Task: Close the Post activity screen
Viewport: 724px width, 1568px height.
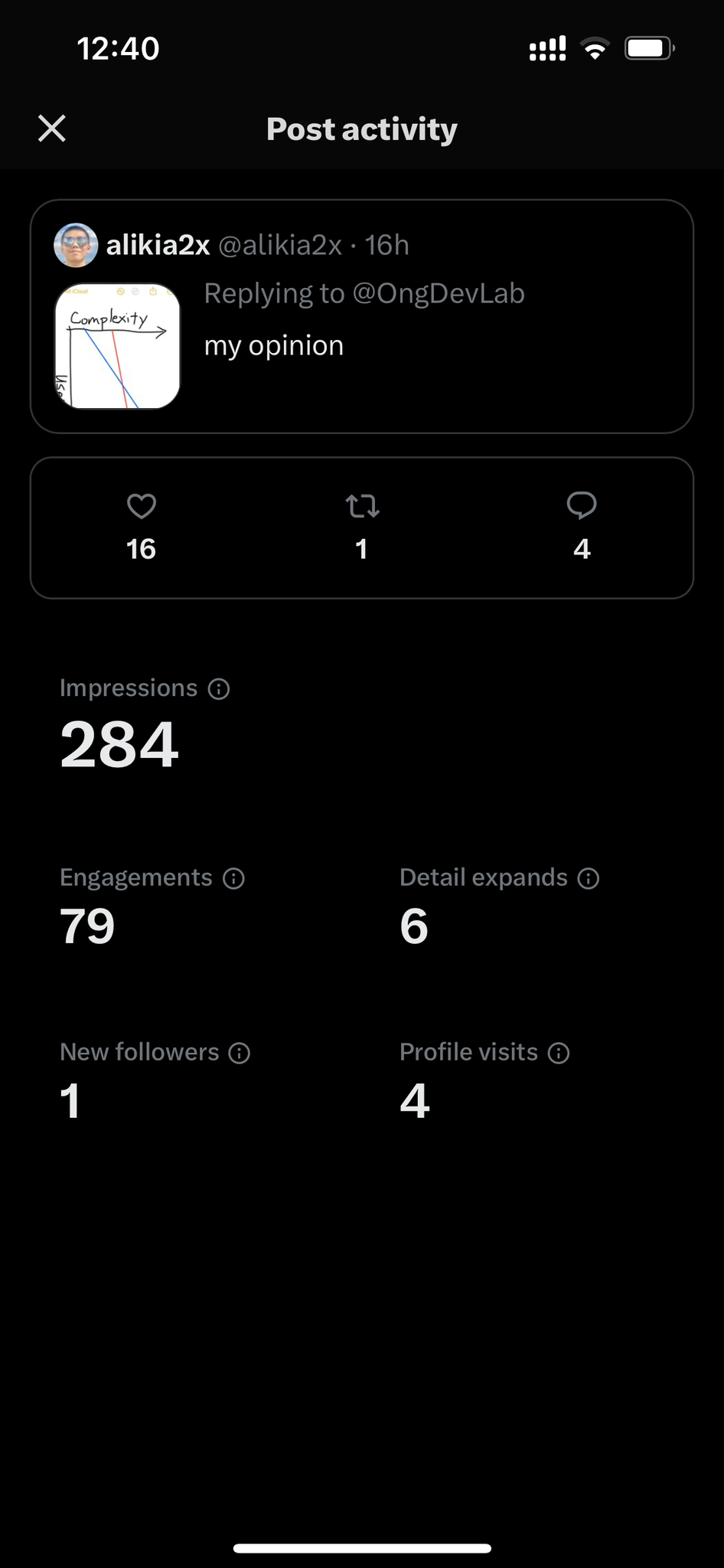Action: (52, 129)
